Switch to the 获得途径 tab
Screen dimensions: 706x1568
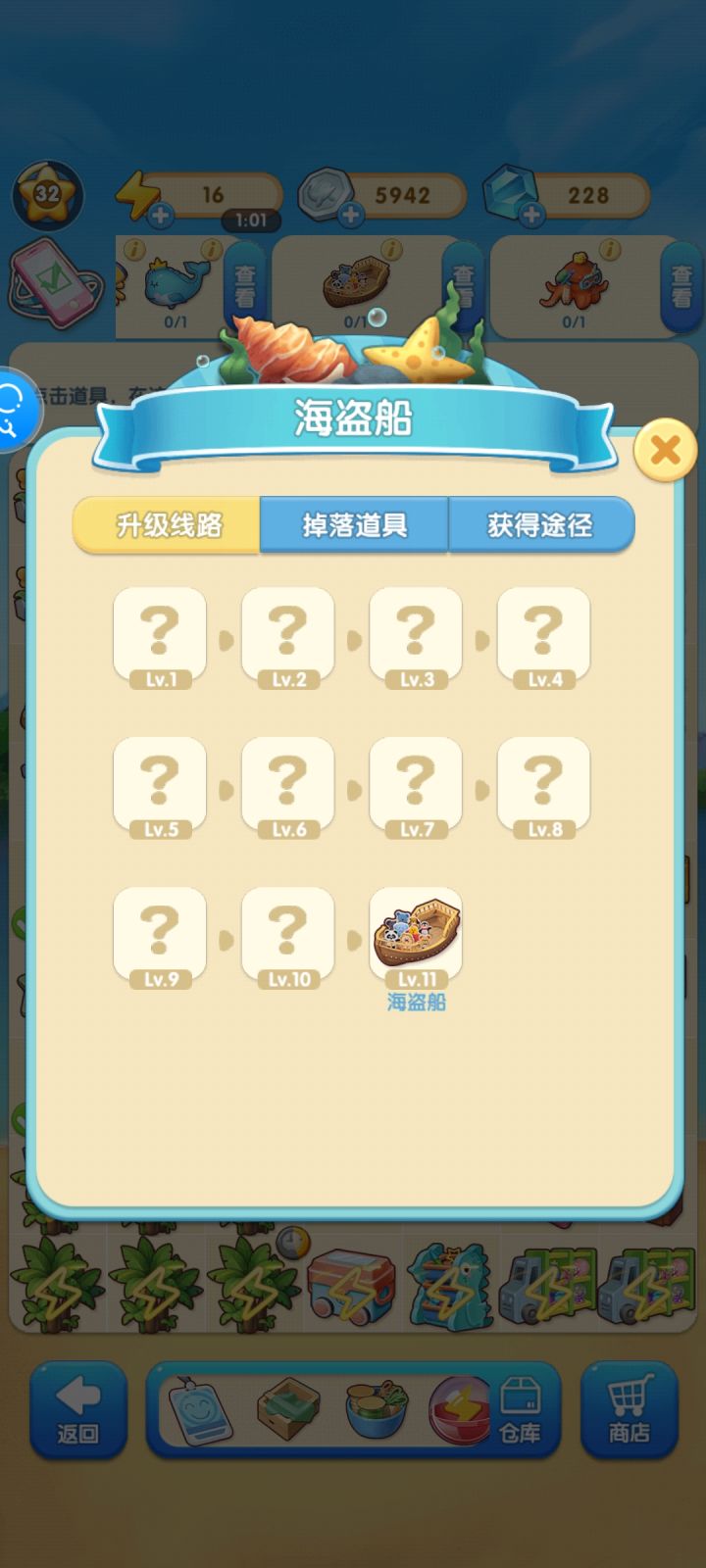click(540, 525)
